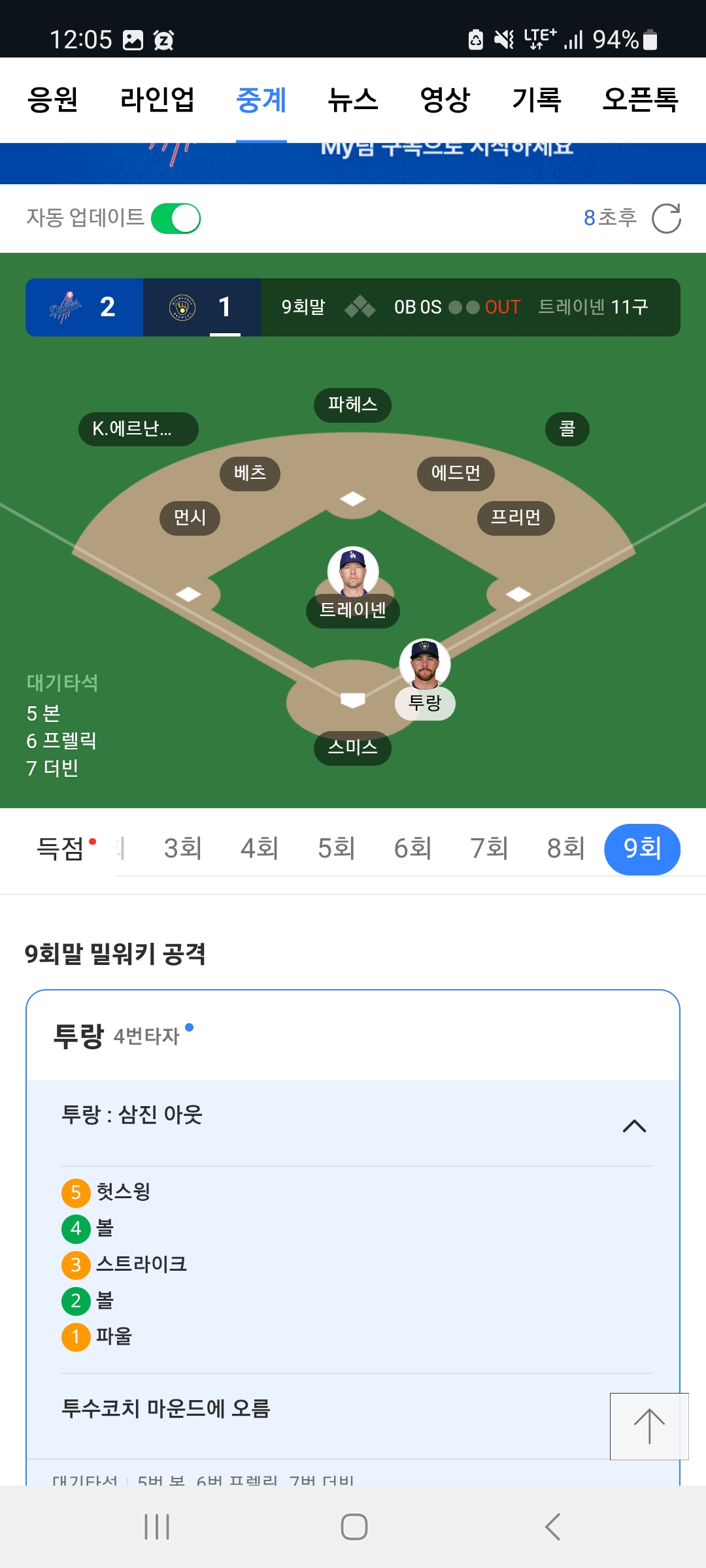Go to the 뉴스 tab
706x1568 pixels.
(353, 100)
